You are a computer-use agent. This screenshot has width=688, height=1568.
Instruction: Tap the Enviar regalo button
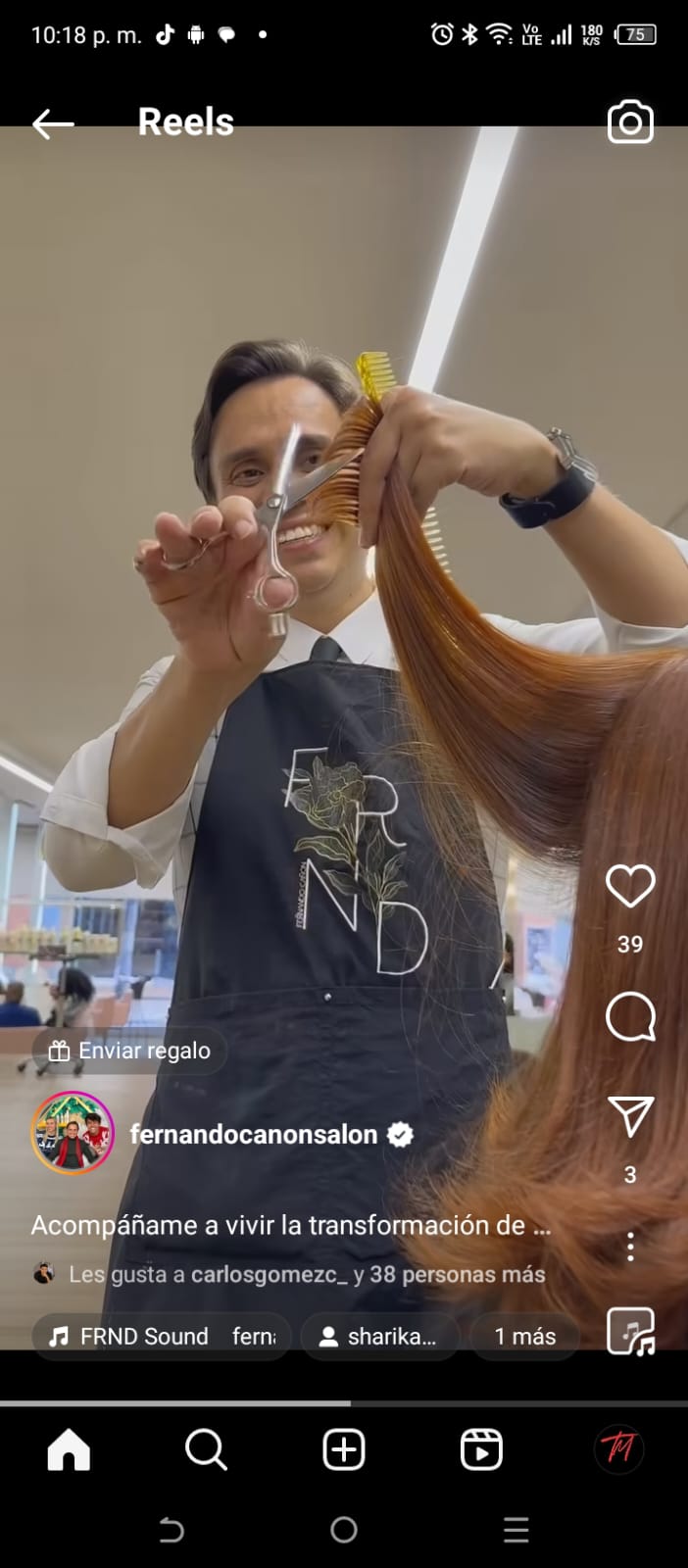pyautogui.click(x=130, y=1051)
